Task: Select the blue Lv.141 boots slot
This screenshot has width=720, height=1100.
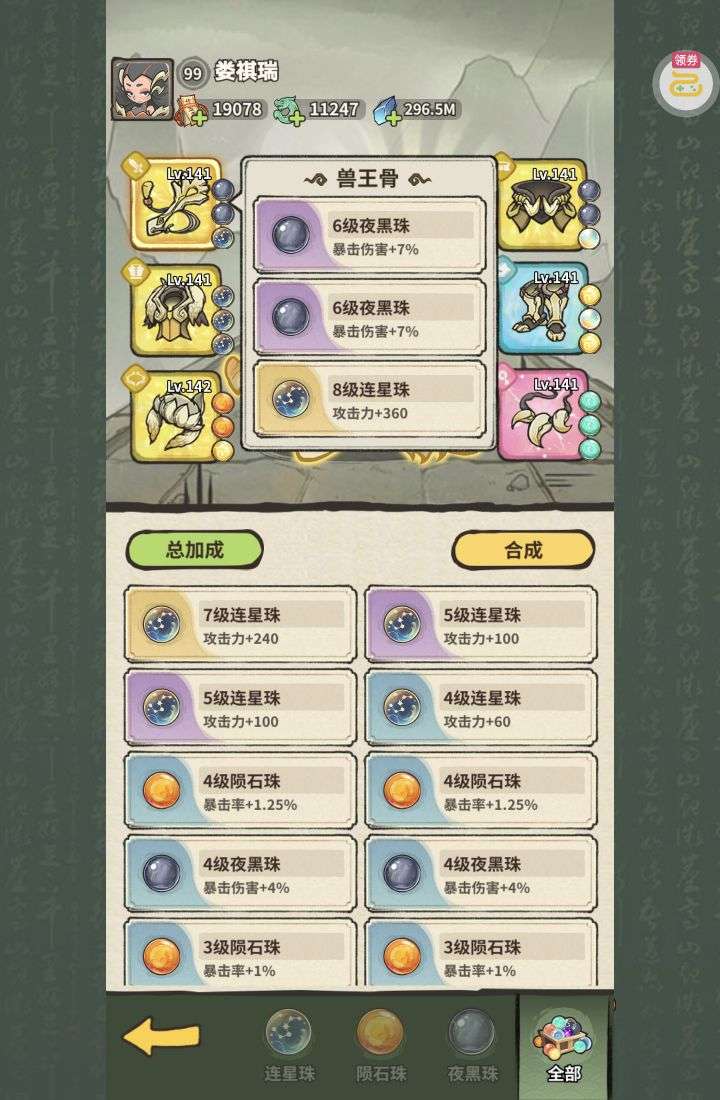Action: click(x=542, y=307)
